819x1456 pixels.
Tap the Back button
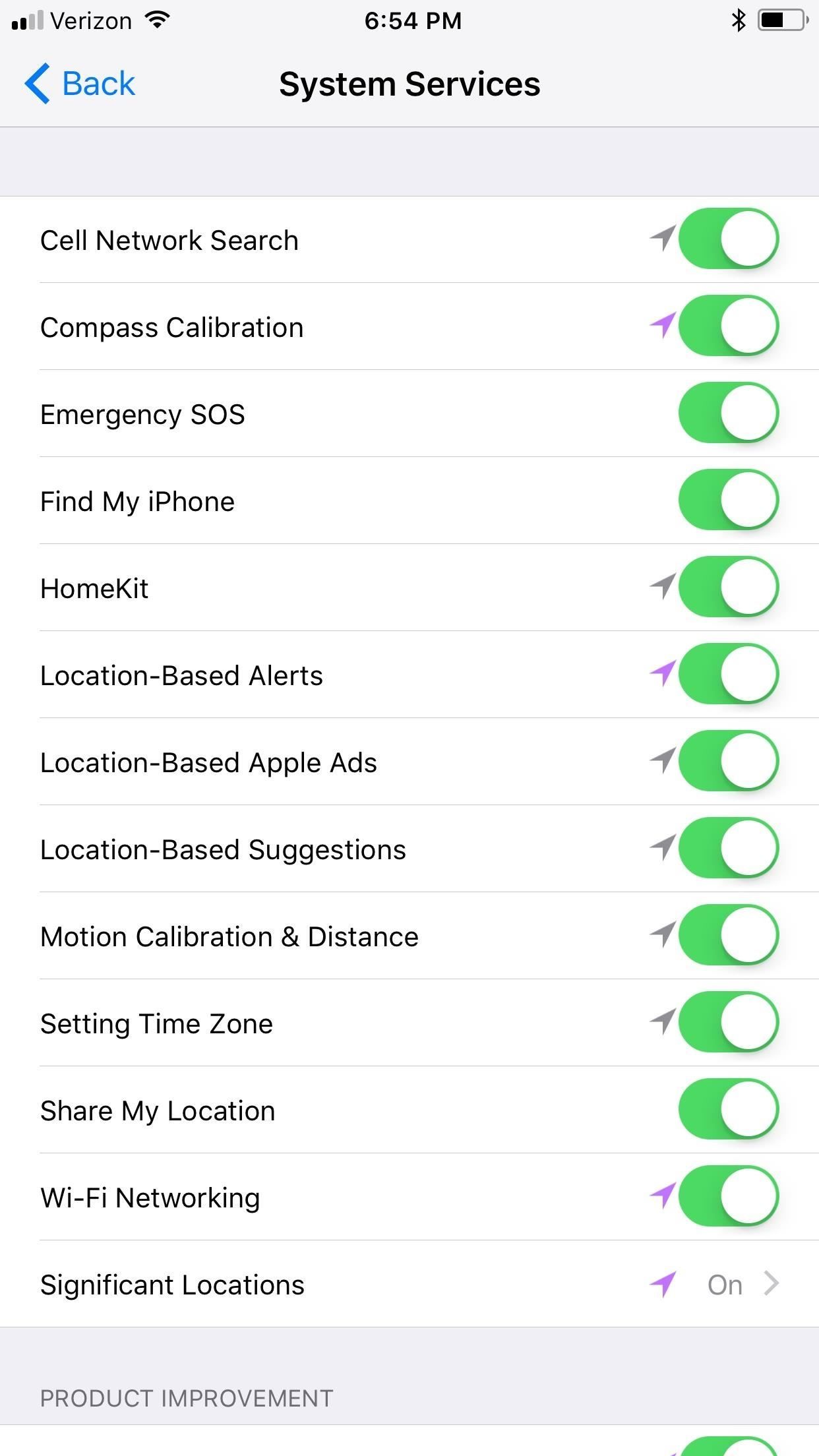pos(79,83)
